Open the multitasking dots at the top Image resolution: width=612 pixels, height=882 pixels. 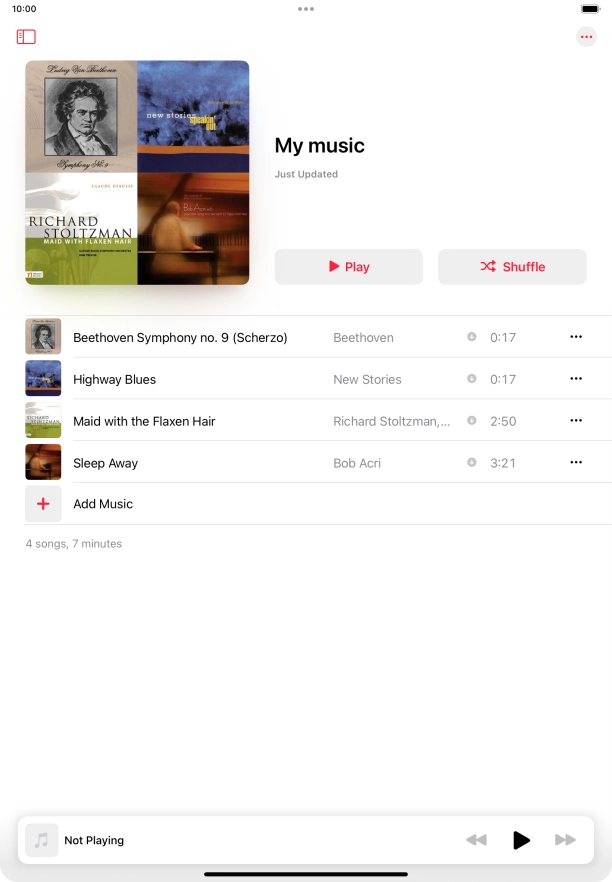coord(306,9)
